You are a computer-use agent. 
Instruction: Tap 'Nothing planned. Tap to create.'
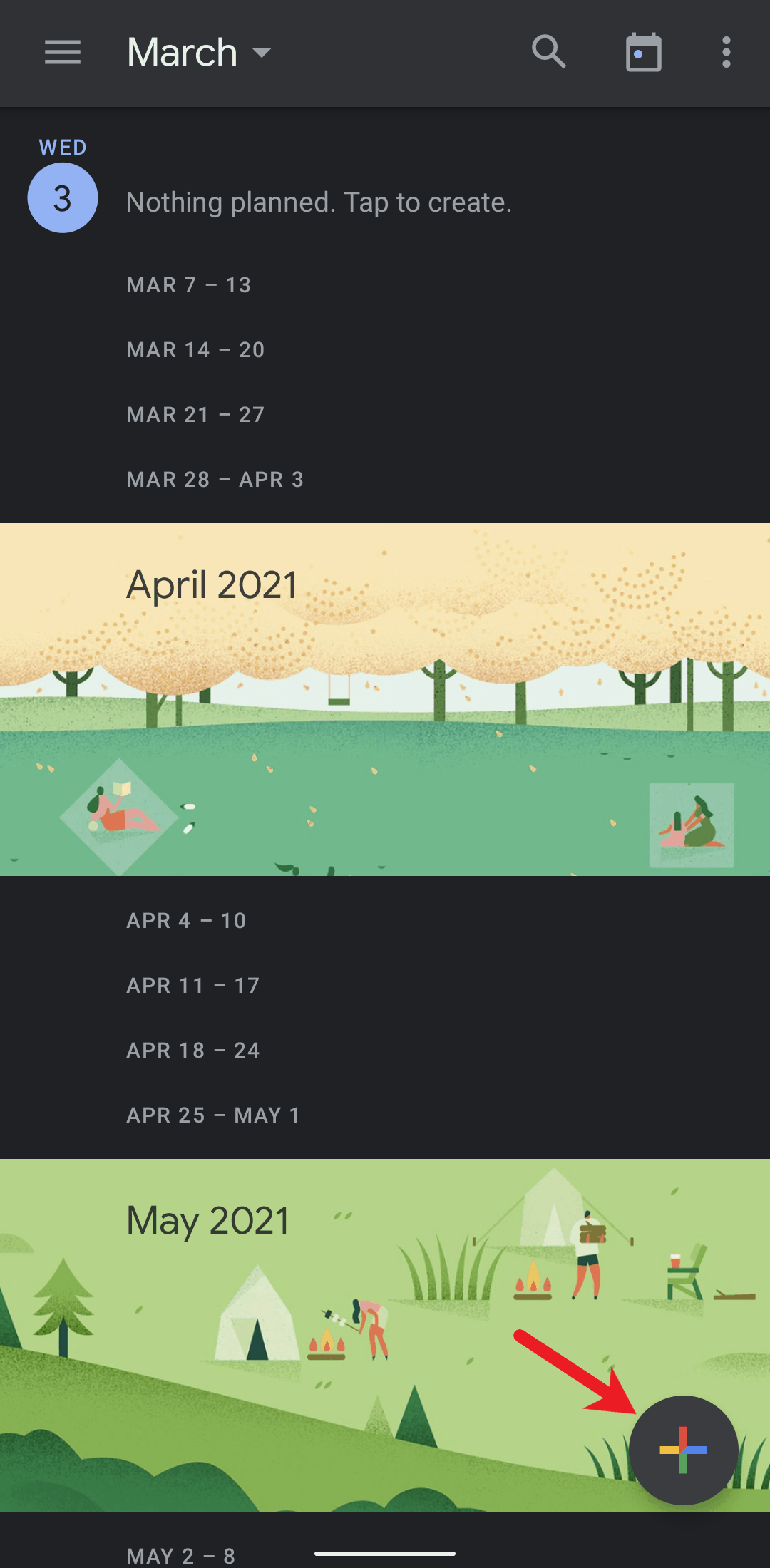[x=319, y=202]
